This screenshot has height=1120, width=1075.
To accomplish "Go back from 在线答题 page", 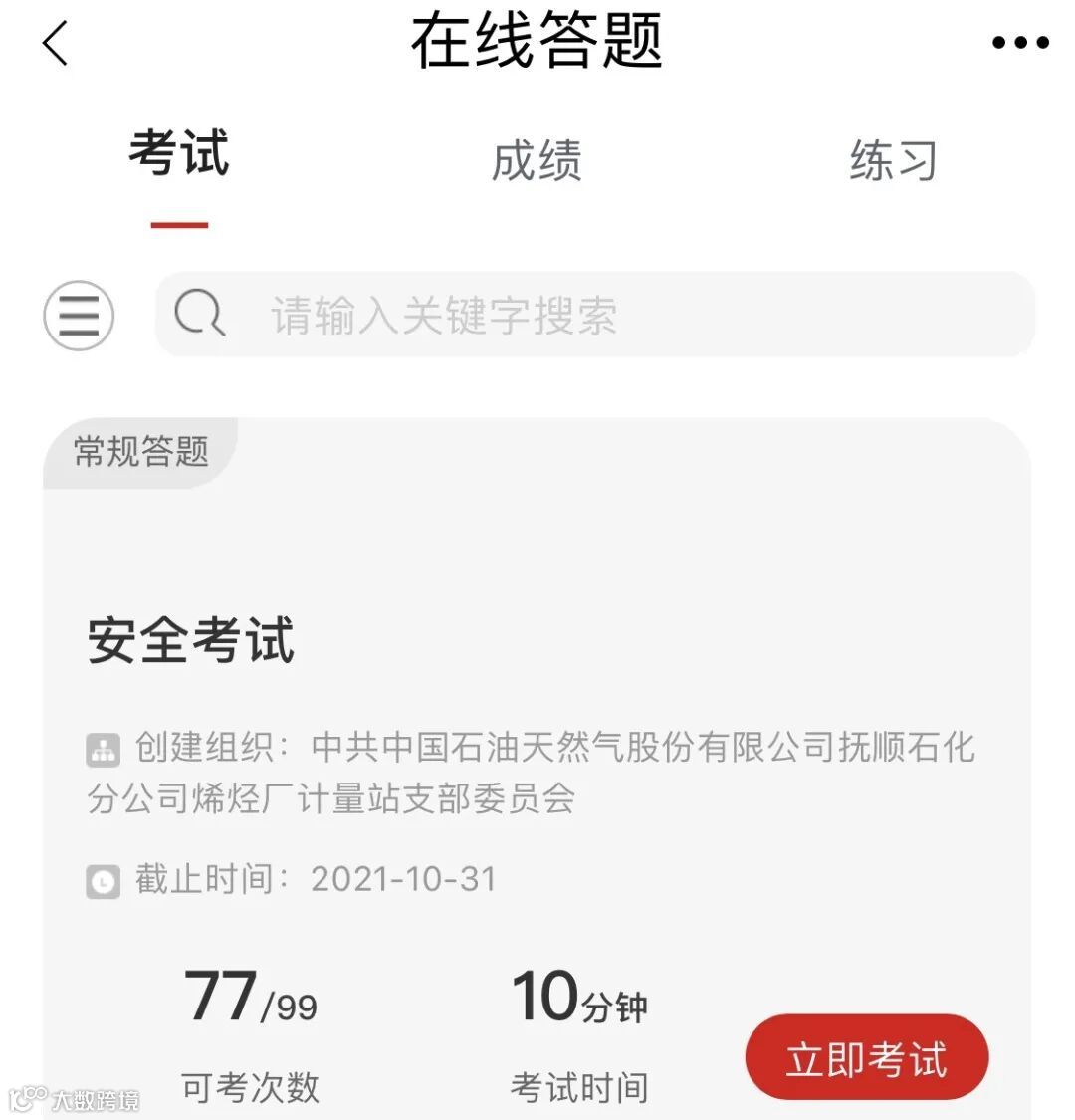I will click(x=56, y=43).
